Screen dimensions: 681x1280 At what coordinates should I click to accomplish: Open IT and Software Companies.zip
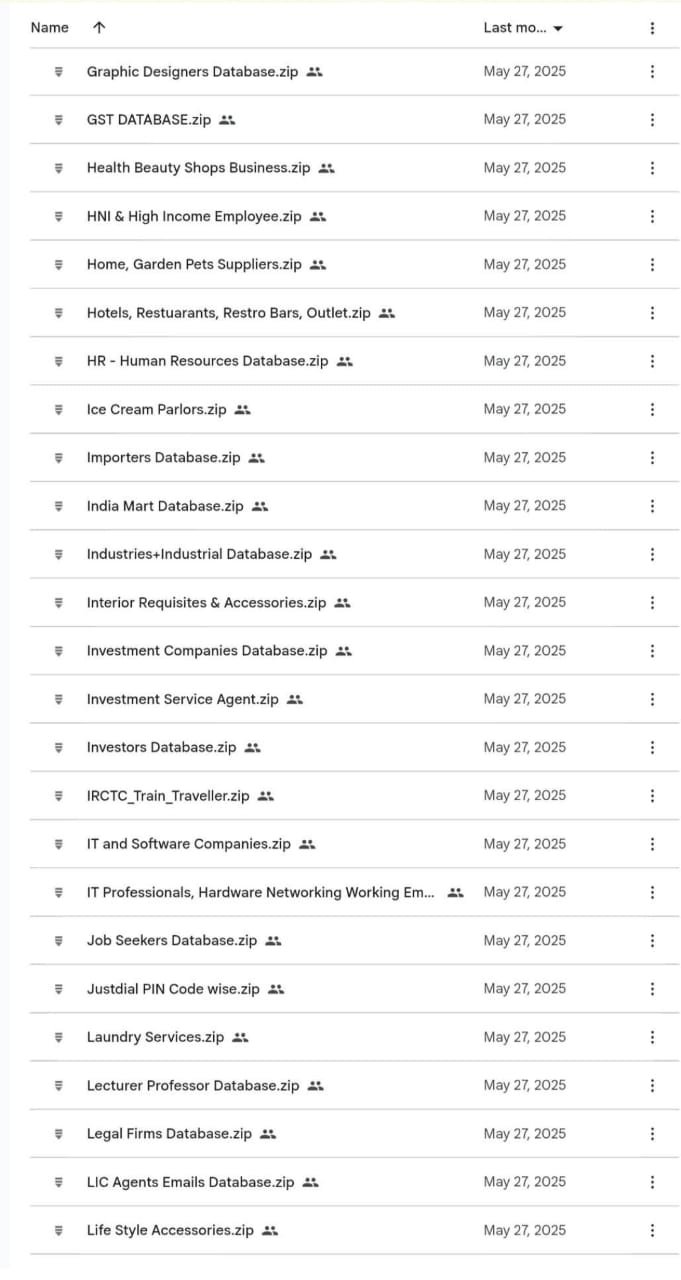click(189, 844)
